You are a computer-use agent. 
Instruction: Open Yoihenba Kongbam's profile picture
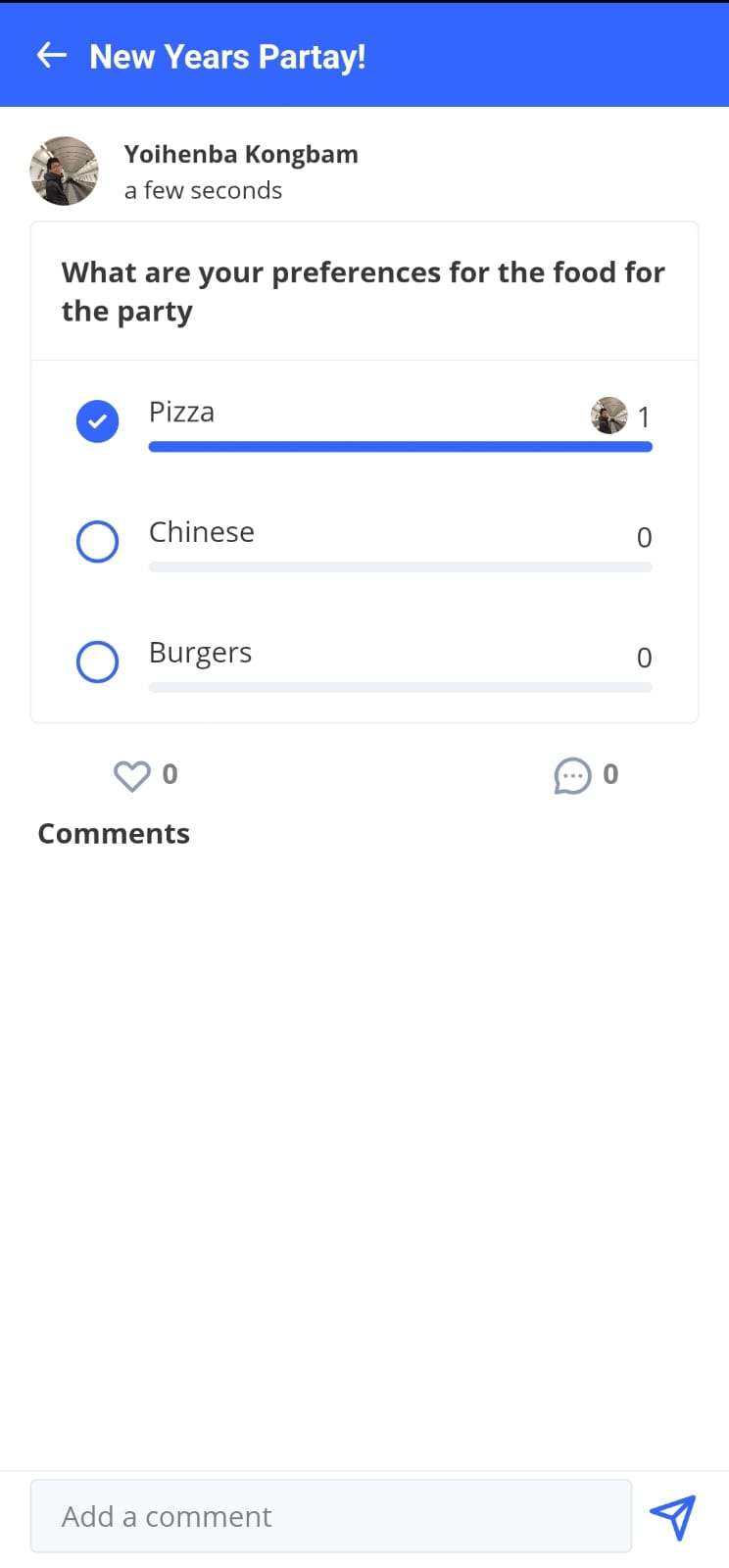[x=65, y=171]
